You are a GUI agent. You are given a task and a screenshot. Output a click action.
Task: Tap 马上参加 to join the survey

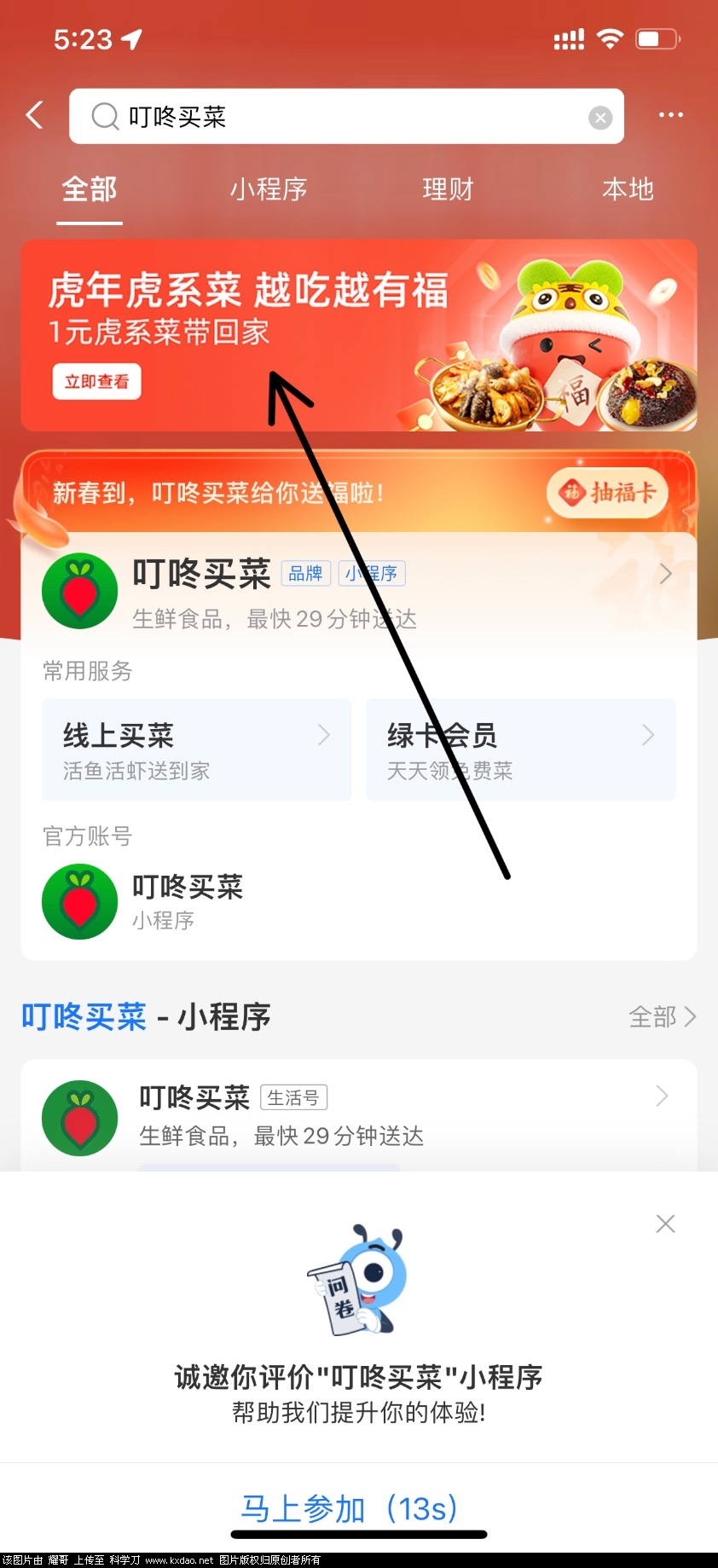click(350, 1508)
